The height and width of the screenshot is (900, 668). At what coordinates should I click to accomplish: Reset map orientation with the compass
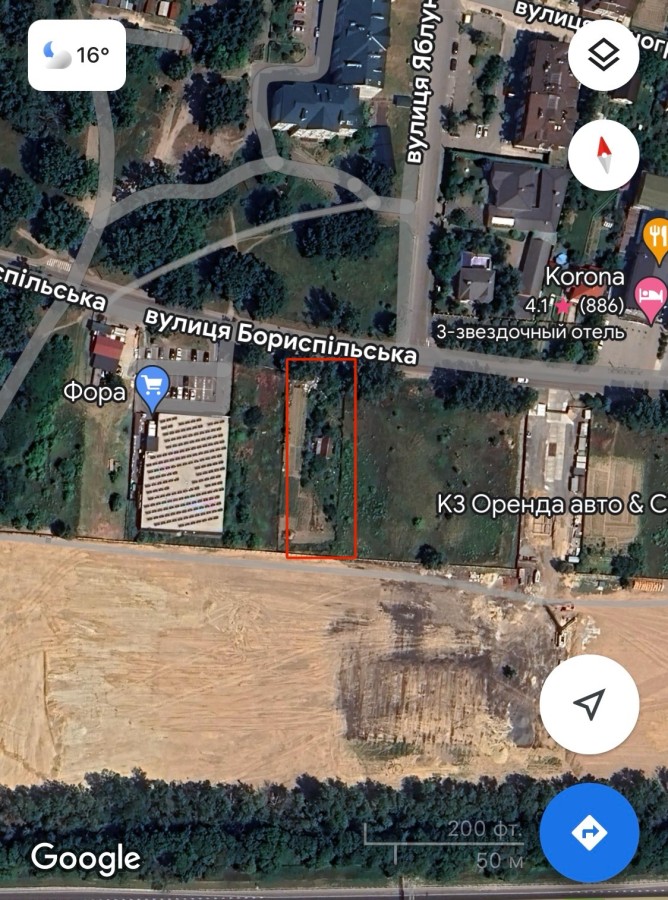tap(603, 155)
